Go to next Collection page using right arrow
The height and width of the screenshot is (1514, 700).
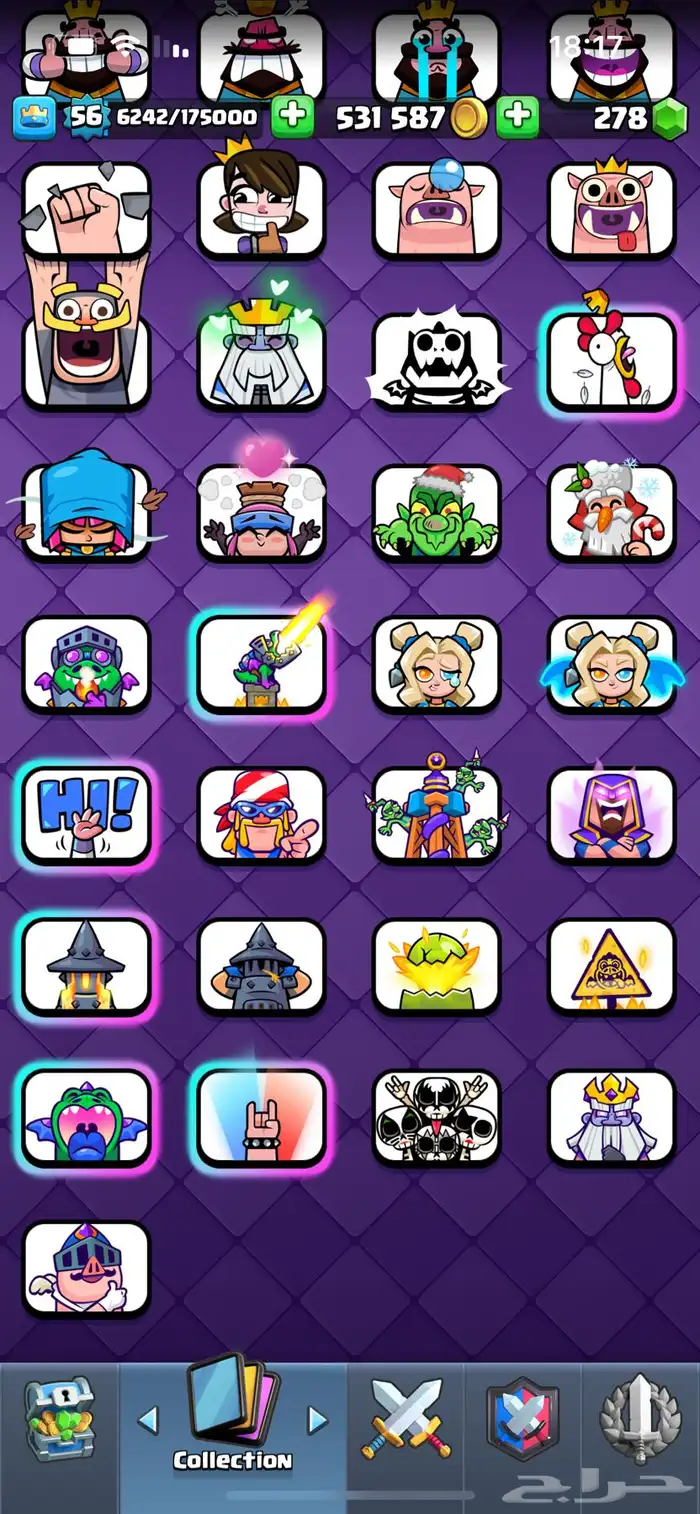(317, 1419)
